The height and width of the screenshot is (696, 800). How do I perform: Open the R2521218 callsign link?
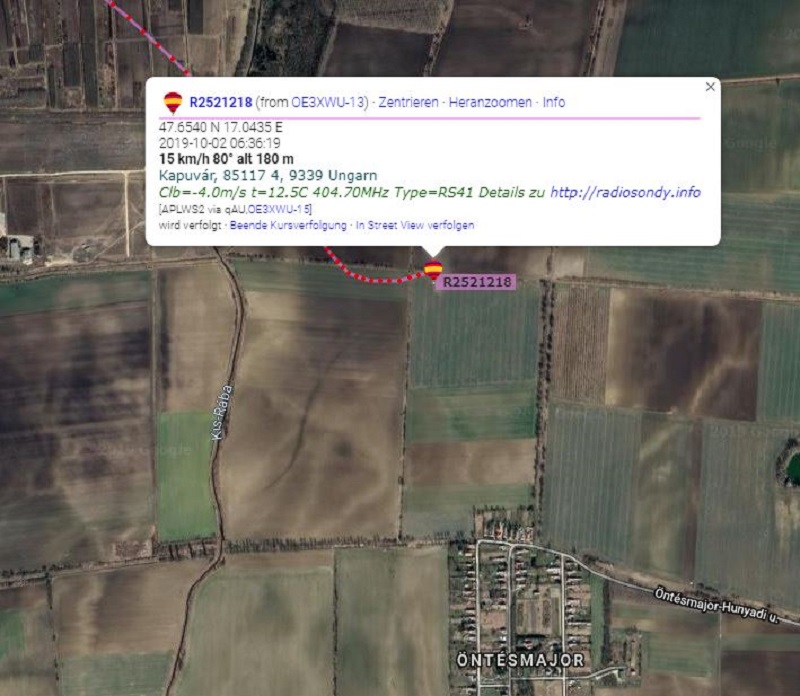pyautogui.click(x=220, y=102)
